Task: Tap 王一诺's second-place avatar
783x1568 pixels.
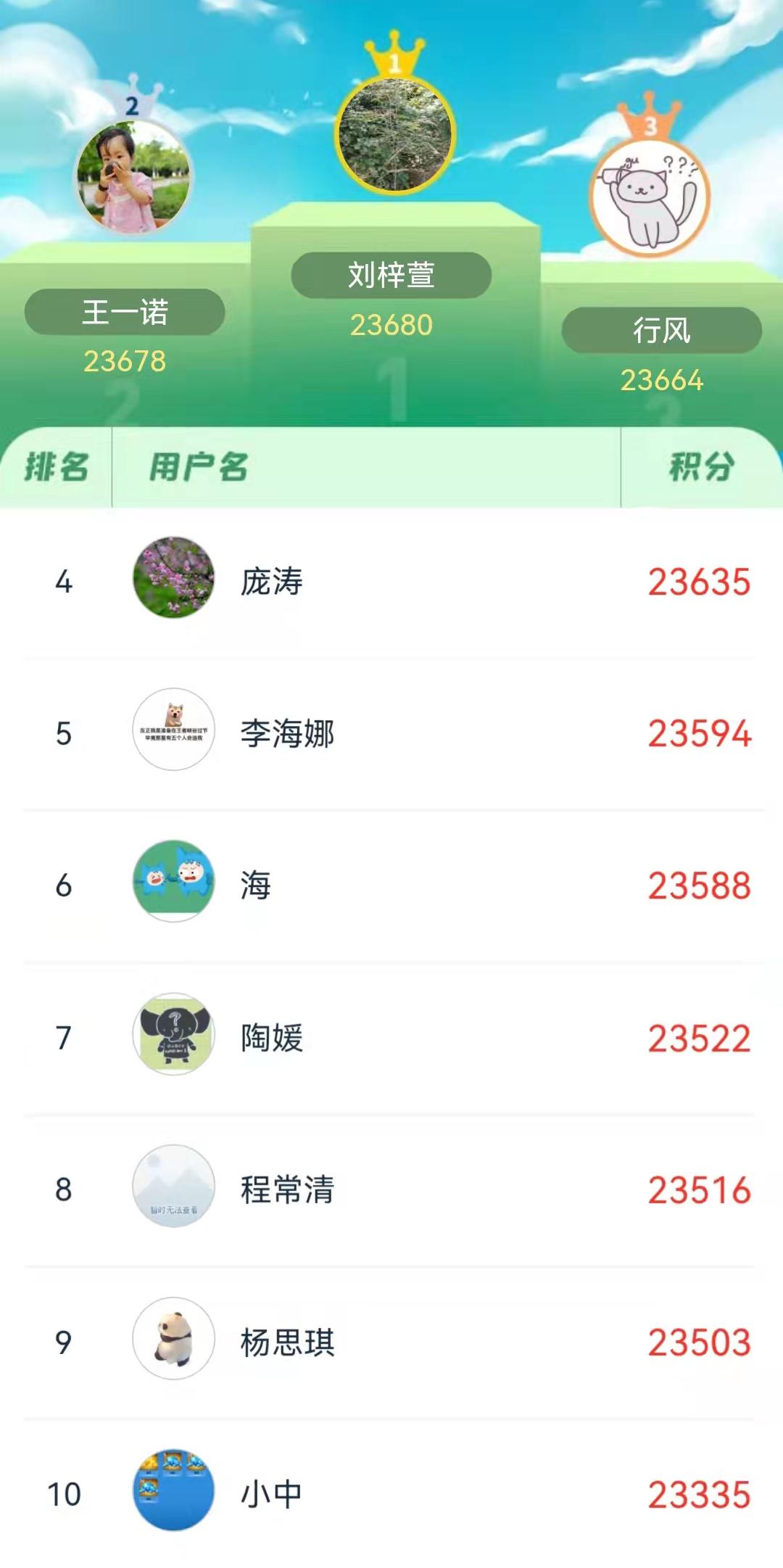Action: click(x=133, y=176)
